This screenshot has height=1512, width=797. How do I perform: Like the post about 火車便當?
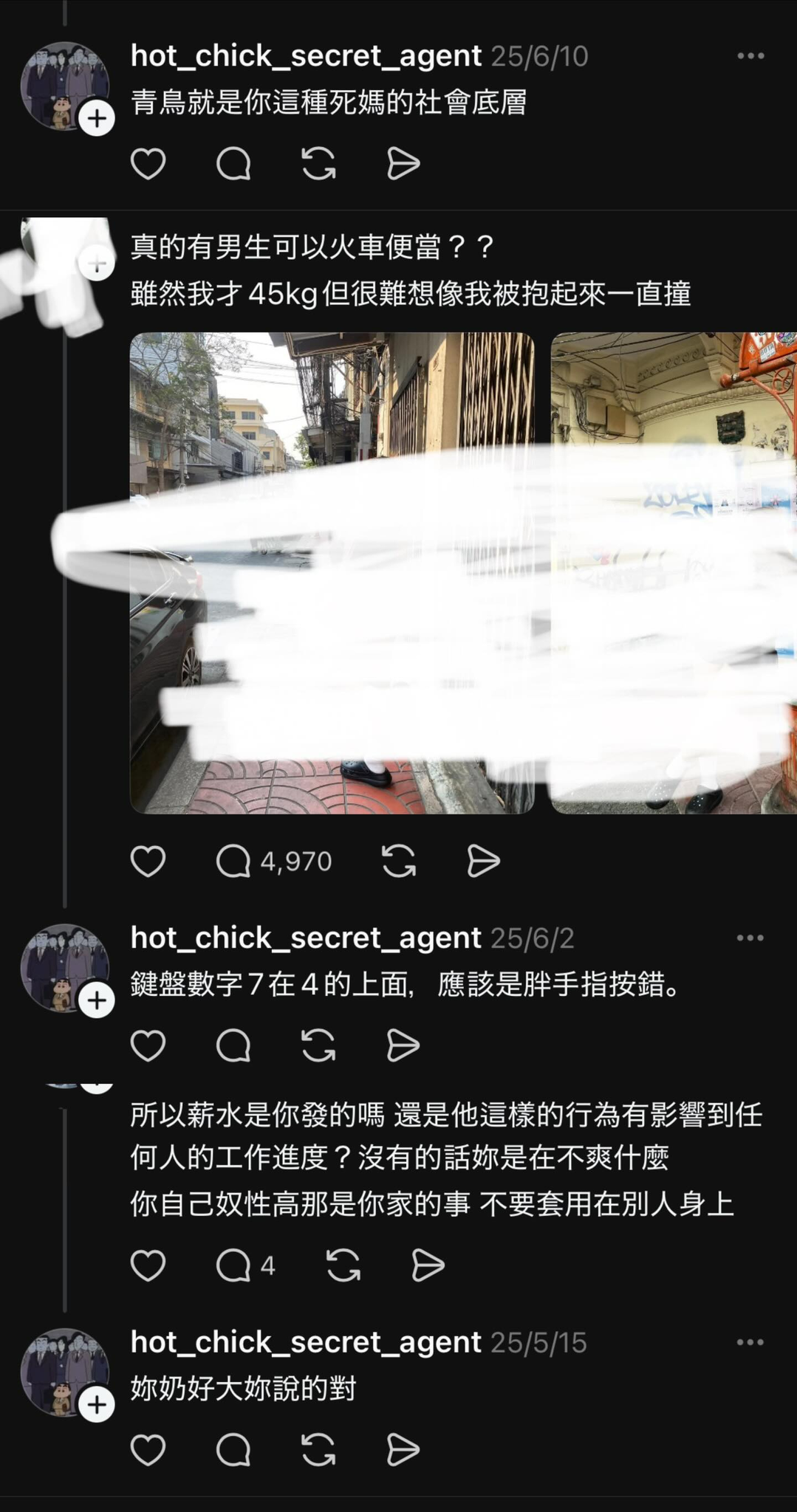pyautogui.click(x=148, y=862)
